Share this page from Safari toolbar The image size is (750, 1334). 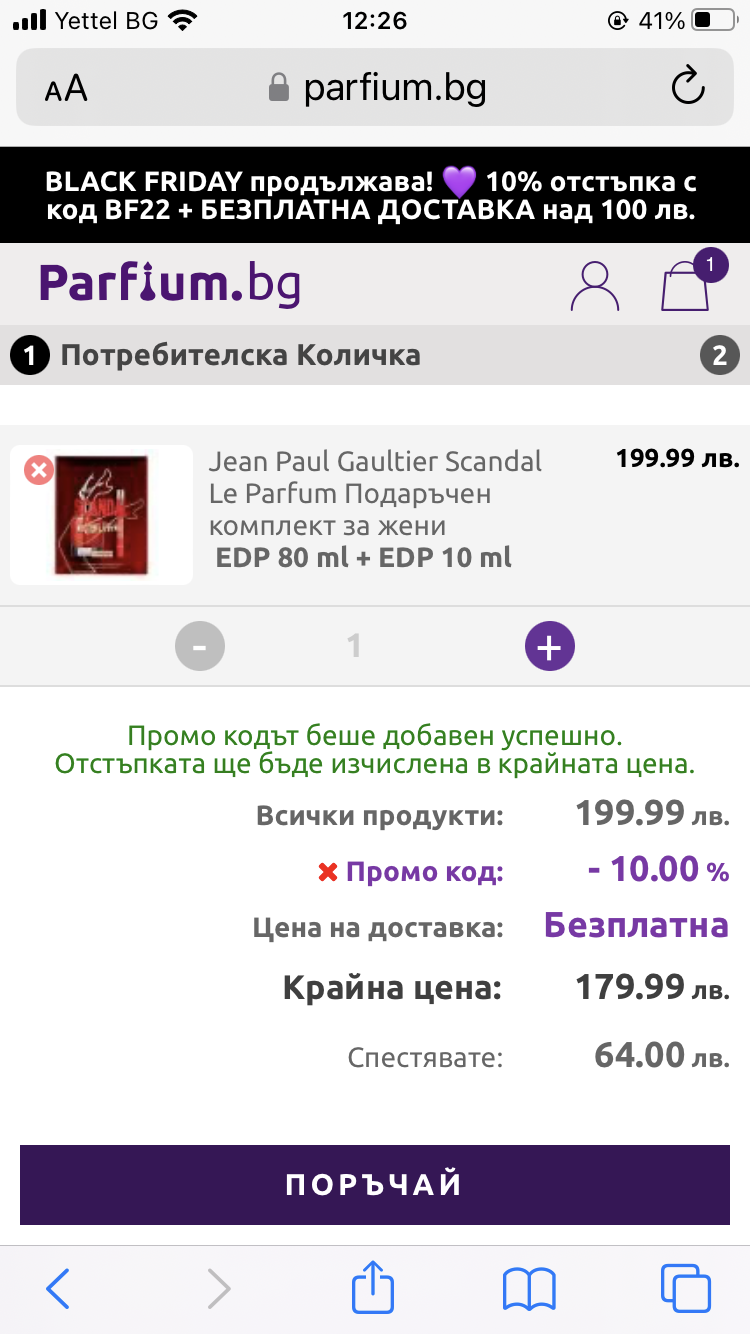373,1288
